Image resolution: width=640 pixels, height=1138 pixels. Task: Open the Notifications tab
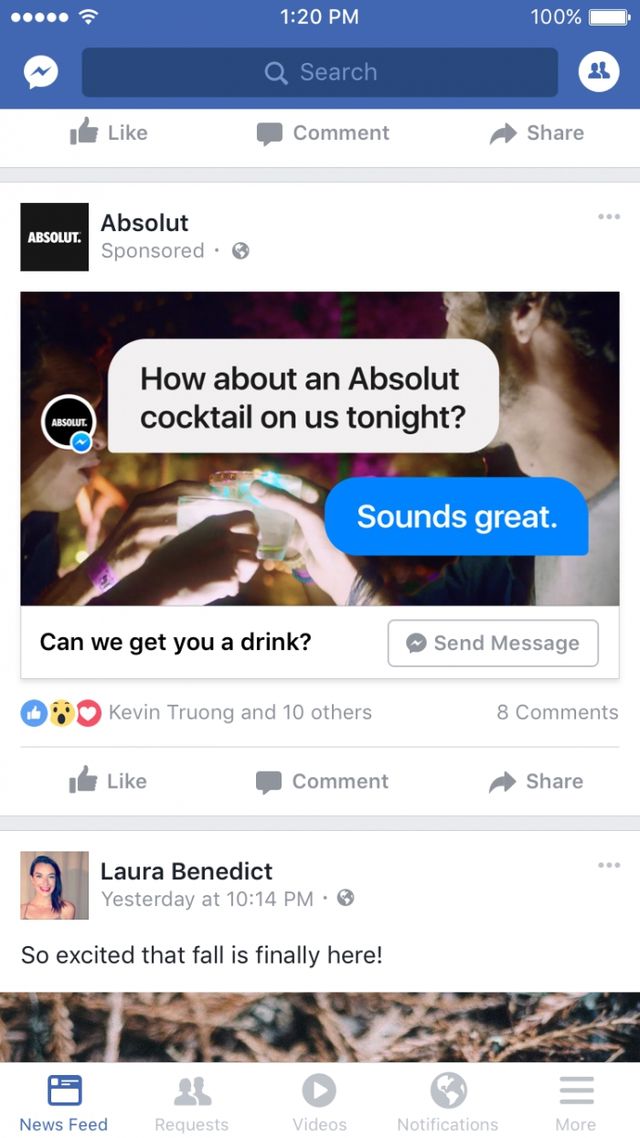click(448, 1103)
